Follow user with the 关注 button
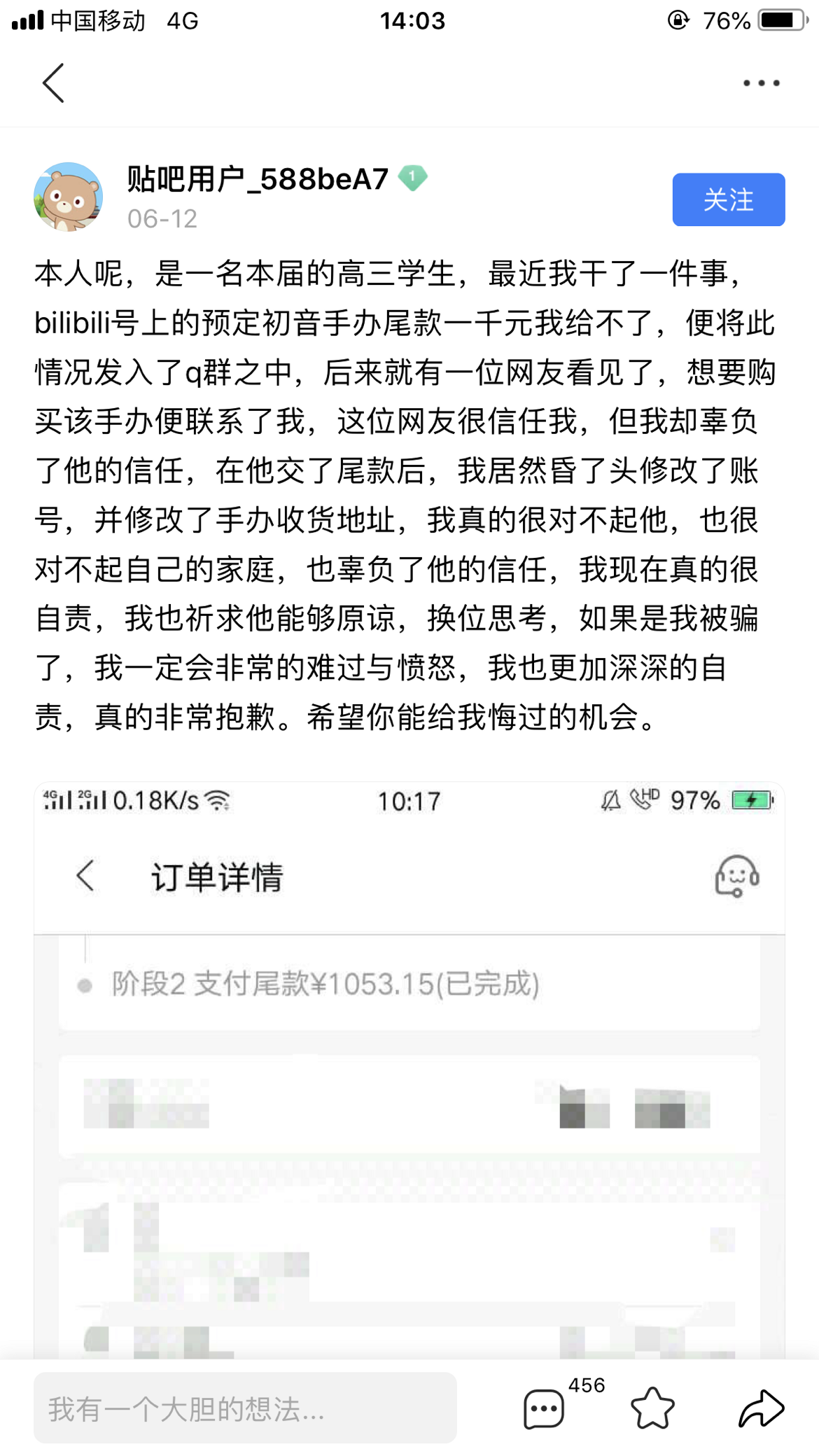 click(728, 199)
